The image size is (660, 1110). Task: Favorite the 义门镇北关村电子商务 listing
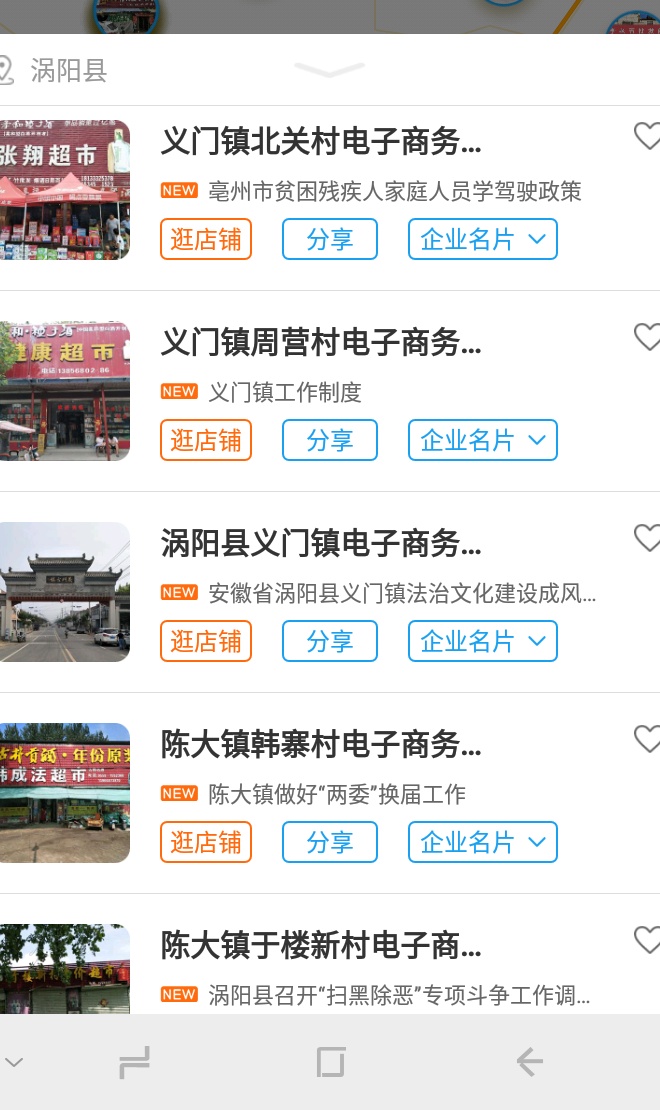point(647,135)
